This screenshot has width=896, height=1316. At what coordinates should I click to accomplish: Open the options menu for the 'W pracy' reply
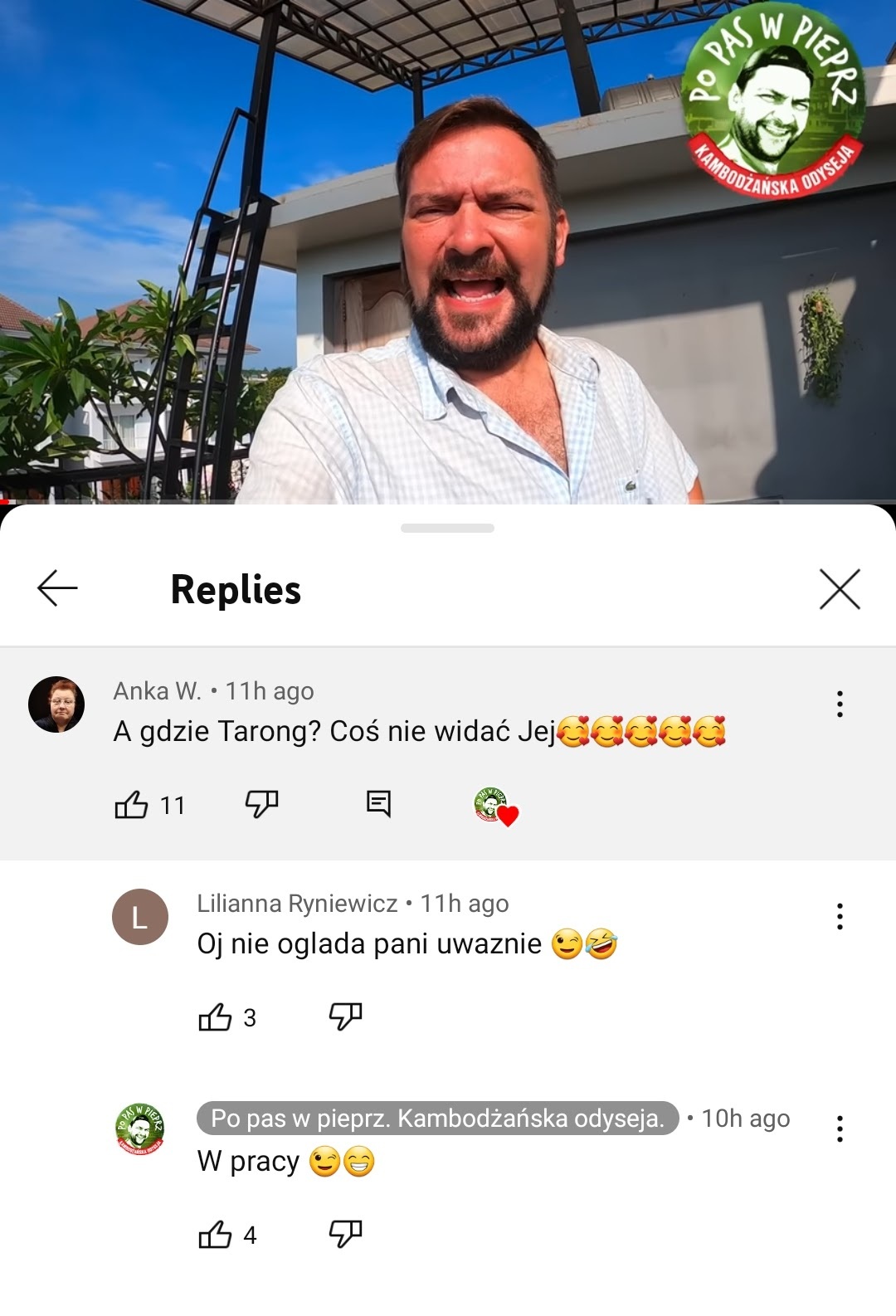tap(840, 1128)
